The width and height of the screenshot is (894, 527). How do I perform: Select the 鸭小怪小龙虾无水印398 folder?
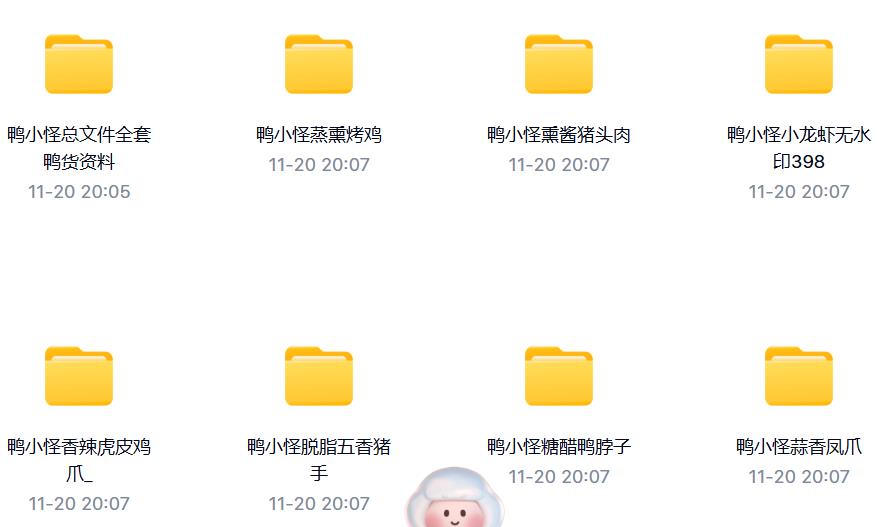click(799, 65)
